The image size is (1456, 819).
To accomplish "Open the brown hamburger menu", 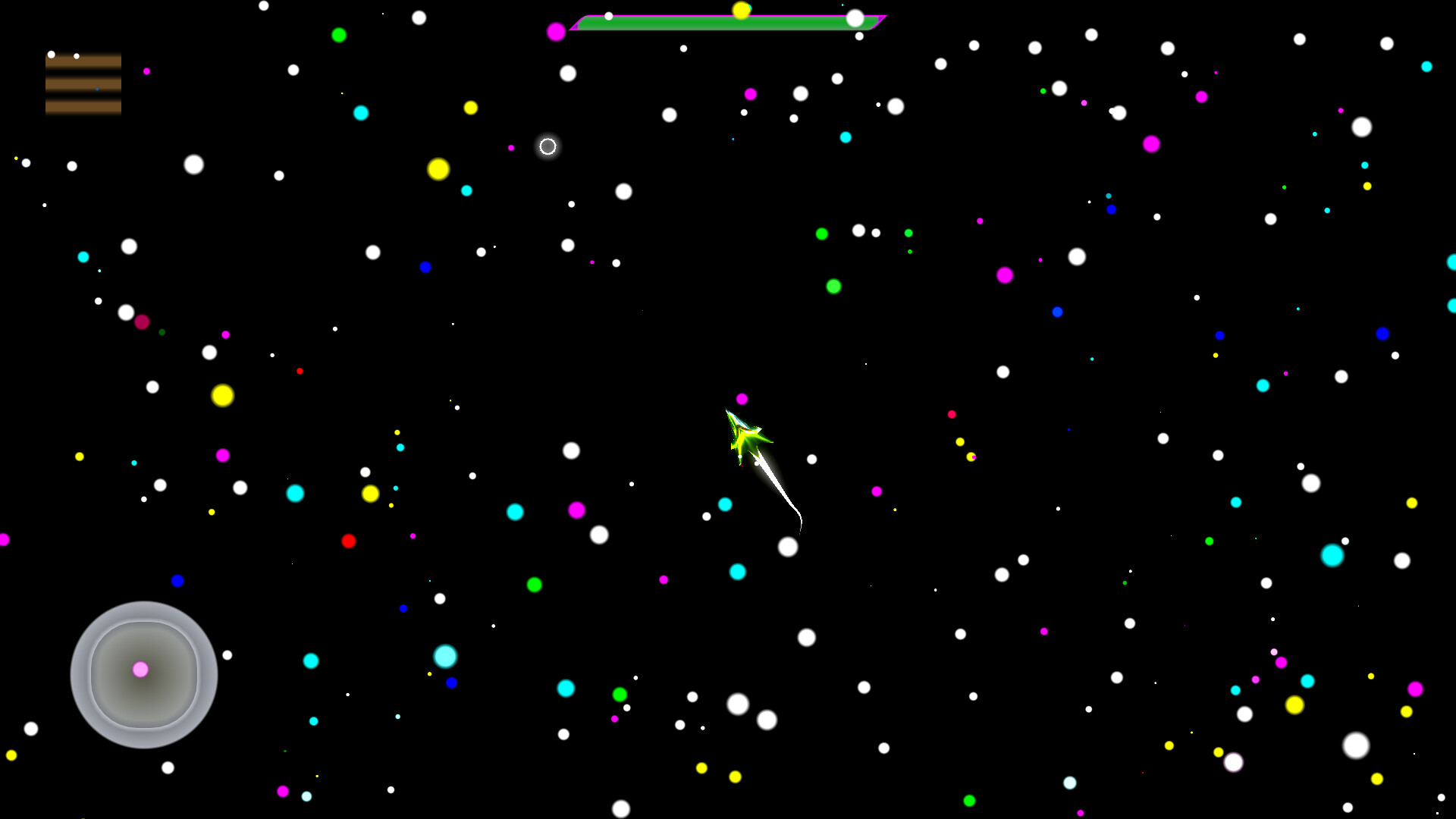I will click(x=83, y=84).
